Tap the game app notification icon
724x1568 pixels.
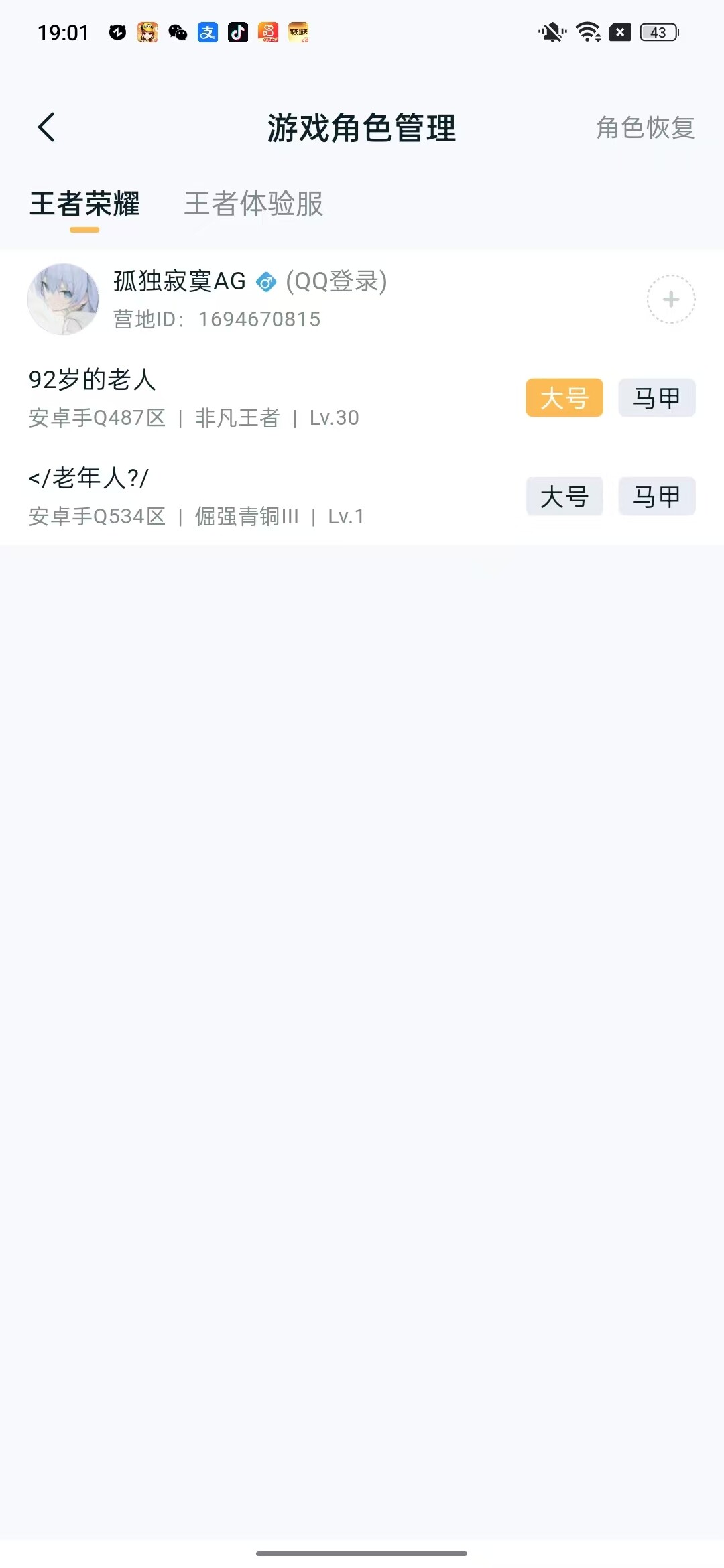pyautogui.click(x=146, y=32)
